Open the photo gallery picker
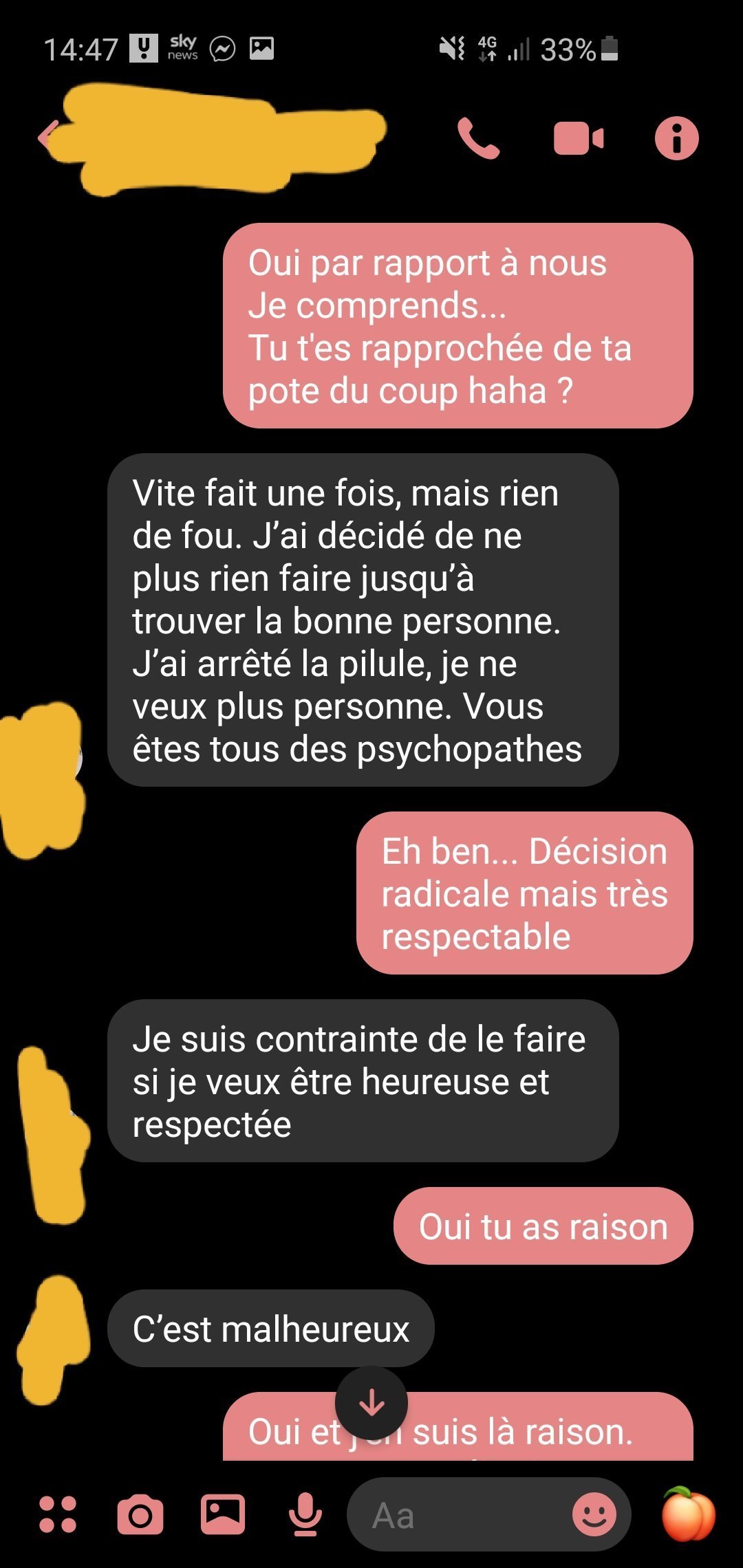Screen dimensions: 743x1568 (222, 1514)
